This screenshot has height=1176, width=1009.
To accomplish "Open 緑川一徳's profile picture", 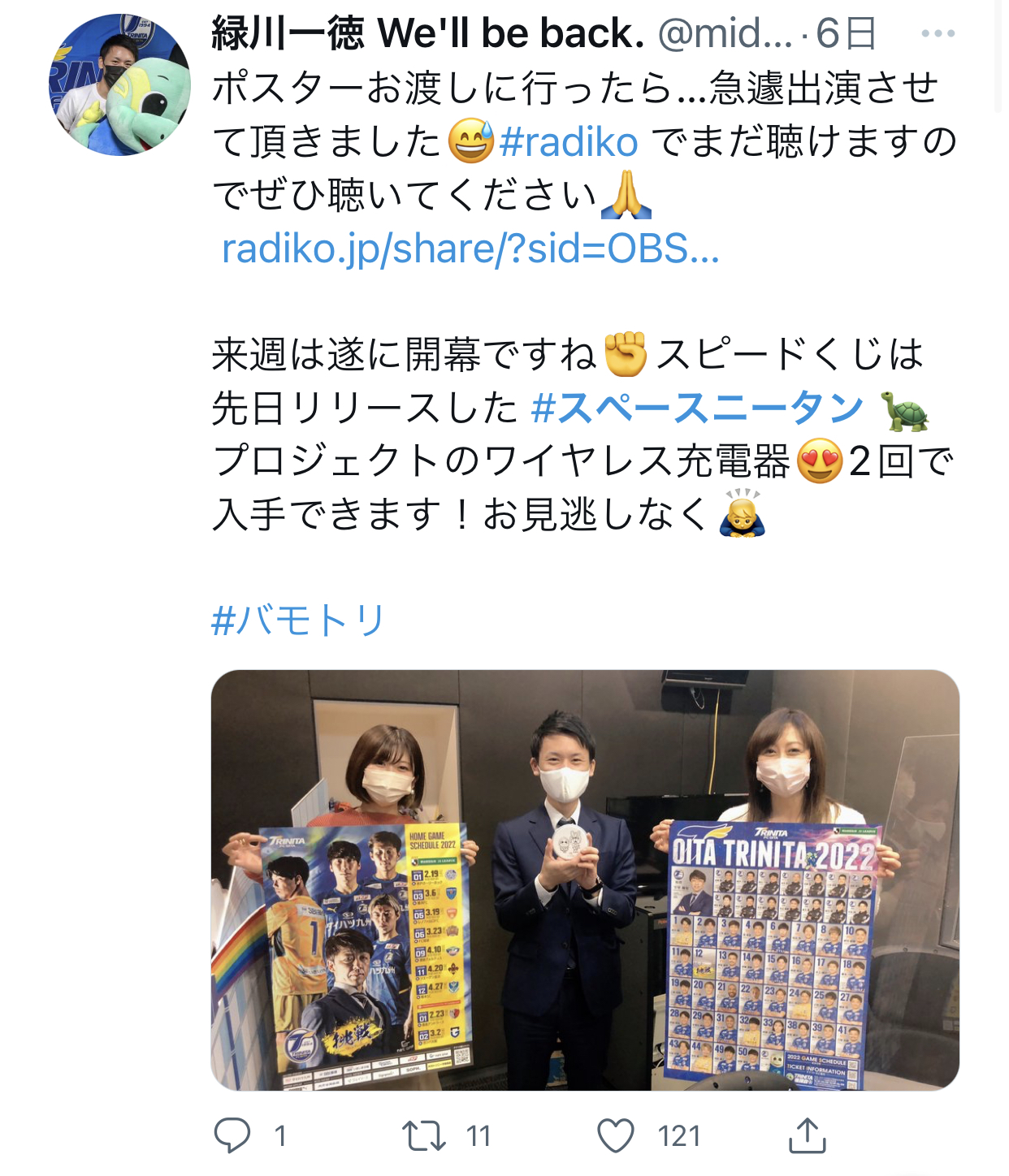I will pos(119,84).
